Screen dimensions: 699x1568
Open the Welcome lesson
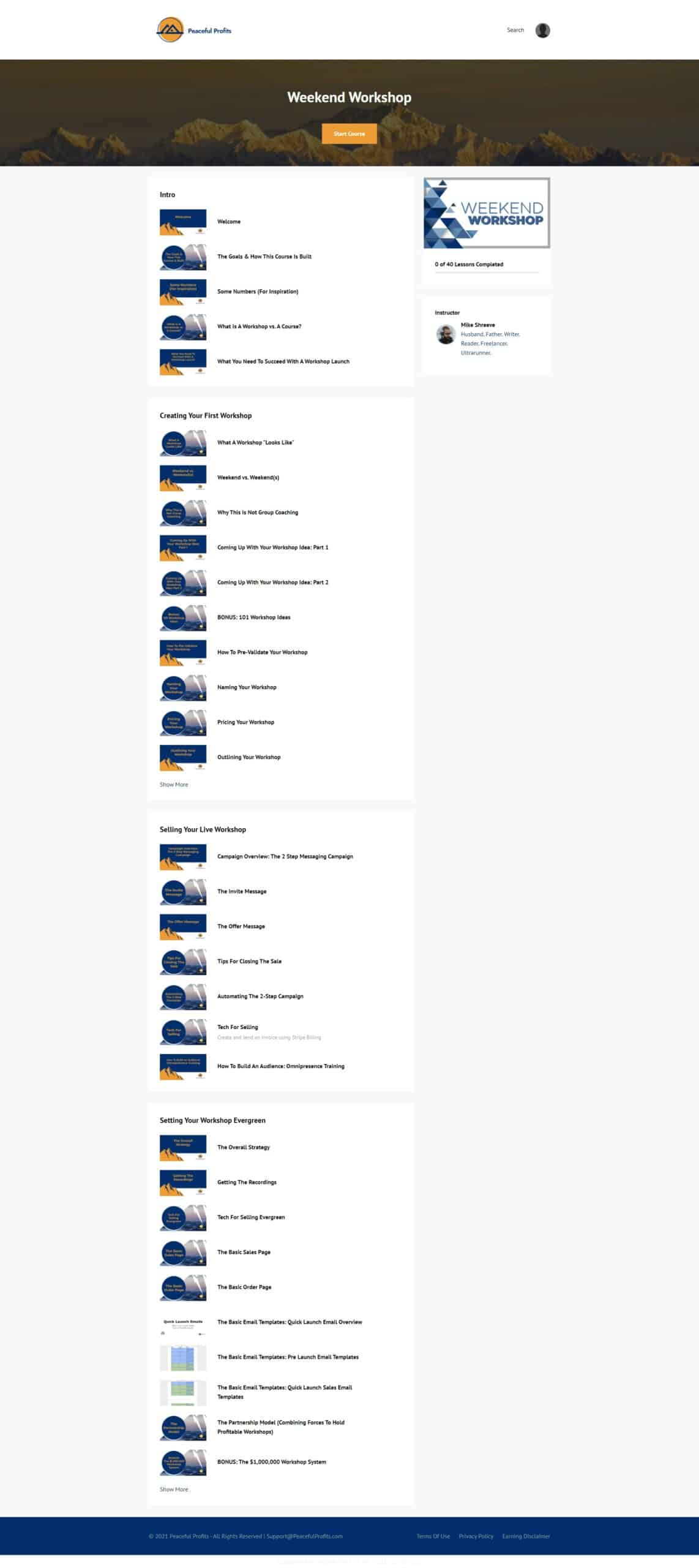[228, 222]
